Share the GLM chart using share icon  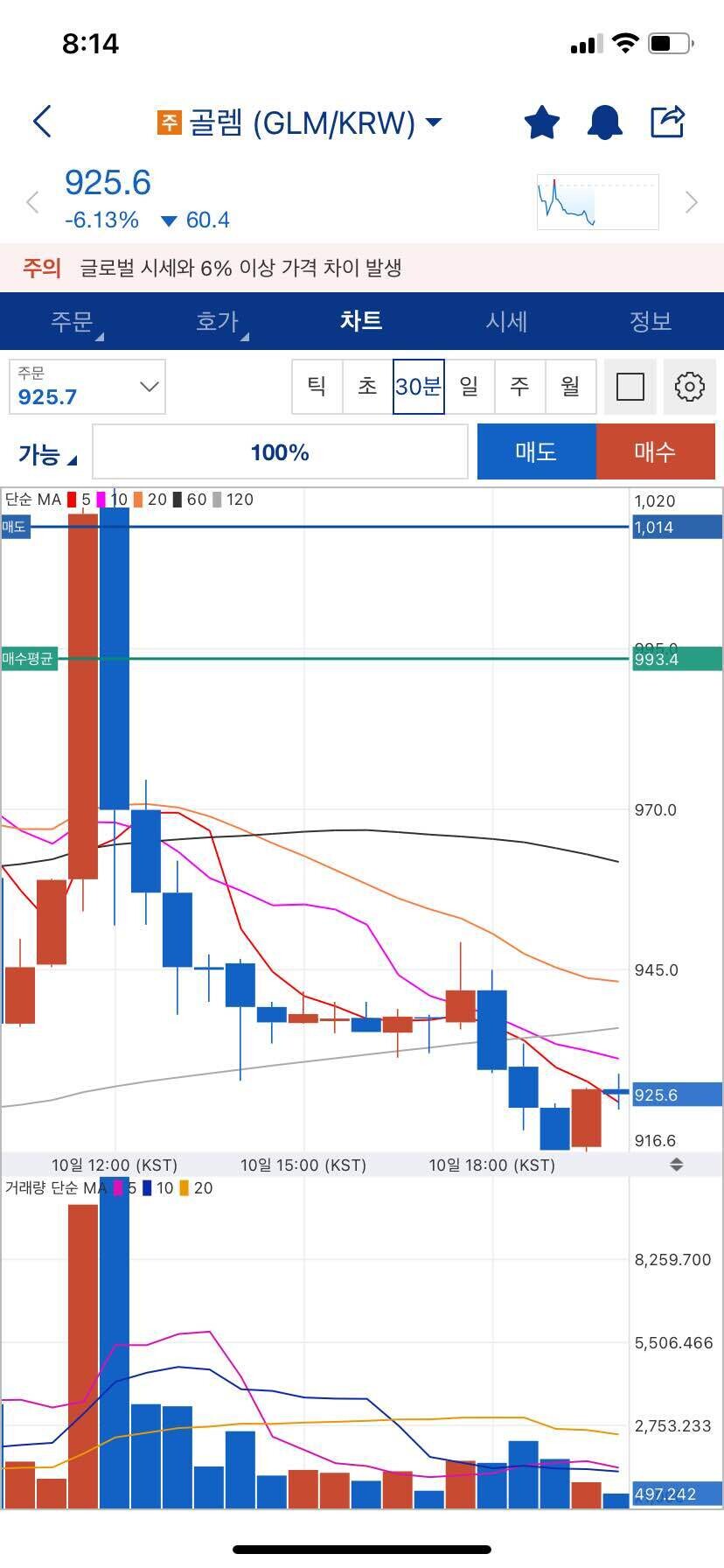pyautogui.click(x=667, y=122)
